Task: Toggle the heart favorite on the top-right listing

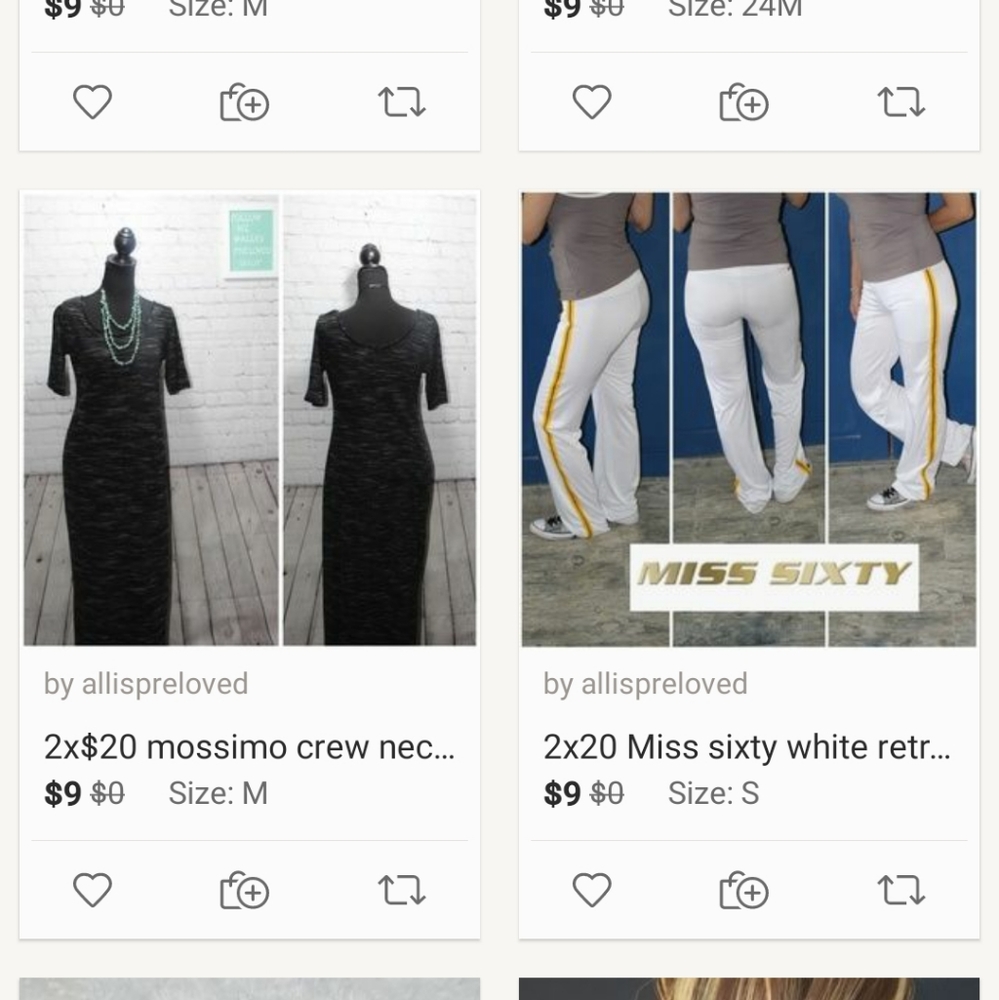Action: (x=591, y=101)
